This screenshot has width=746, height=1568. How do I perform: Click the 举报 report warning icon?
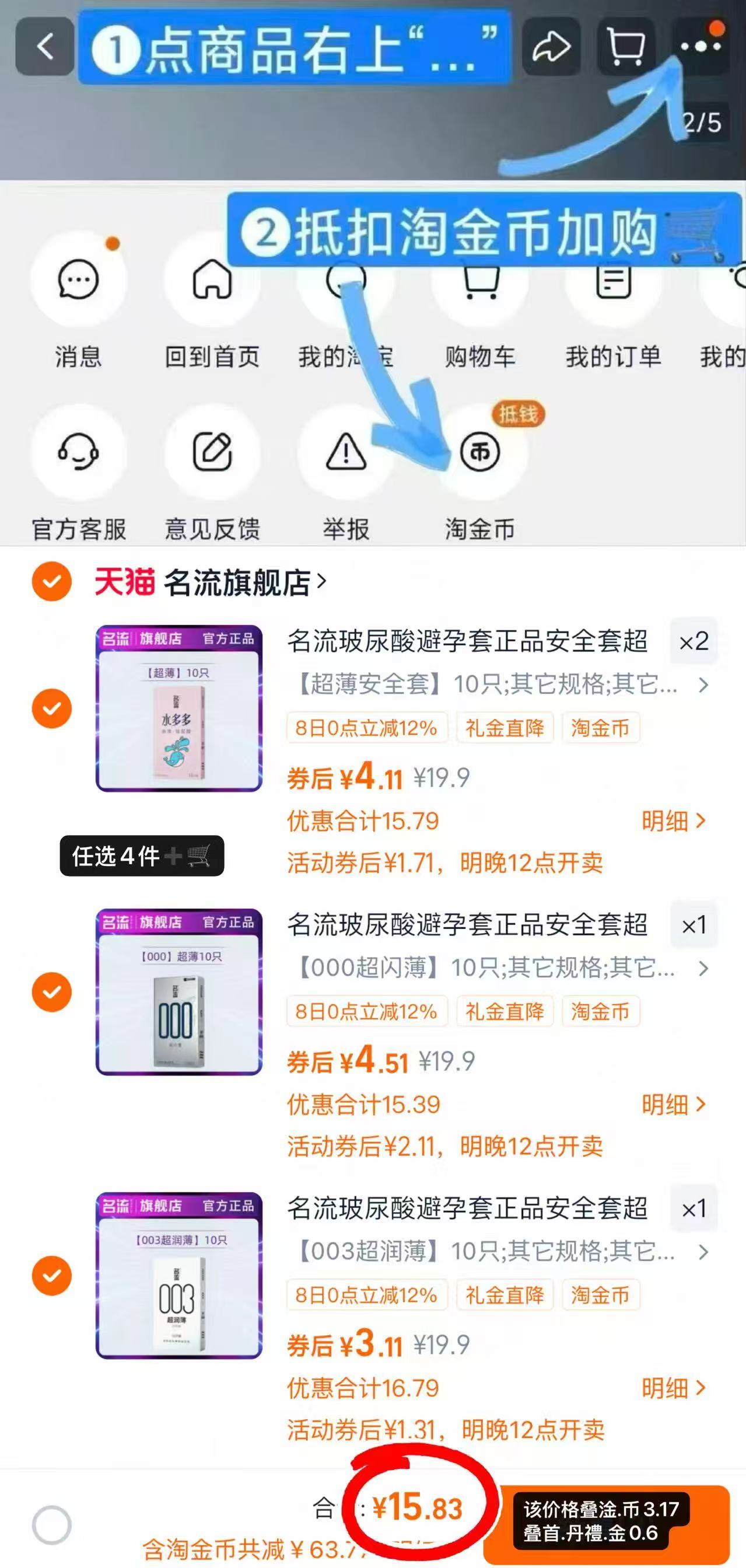(x=346, y=453)
